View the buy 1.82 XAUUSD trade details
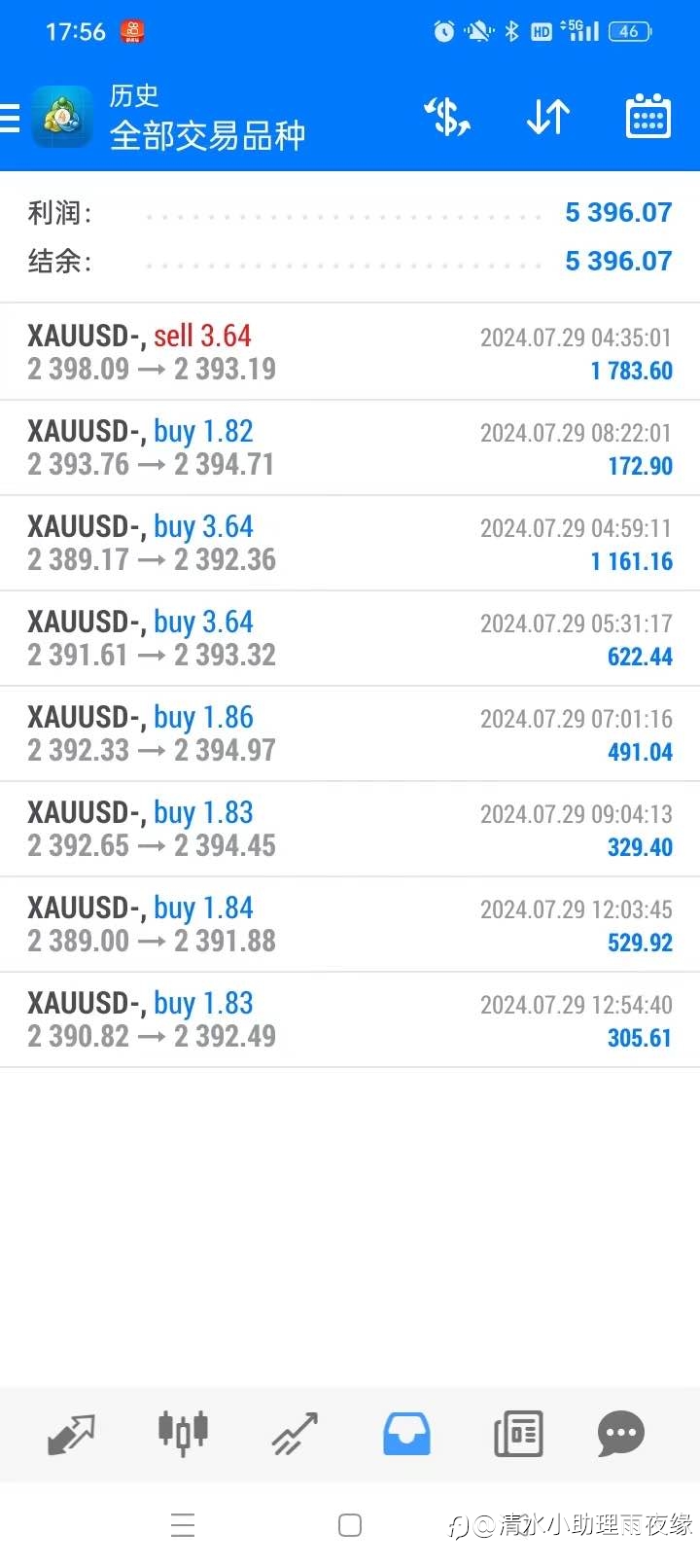 (x=350, y=447)
